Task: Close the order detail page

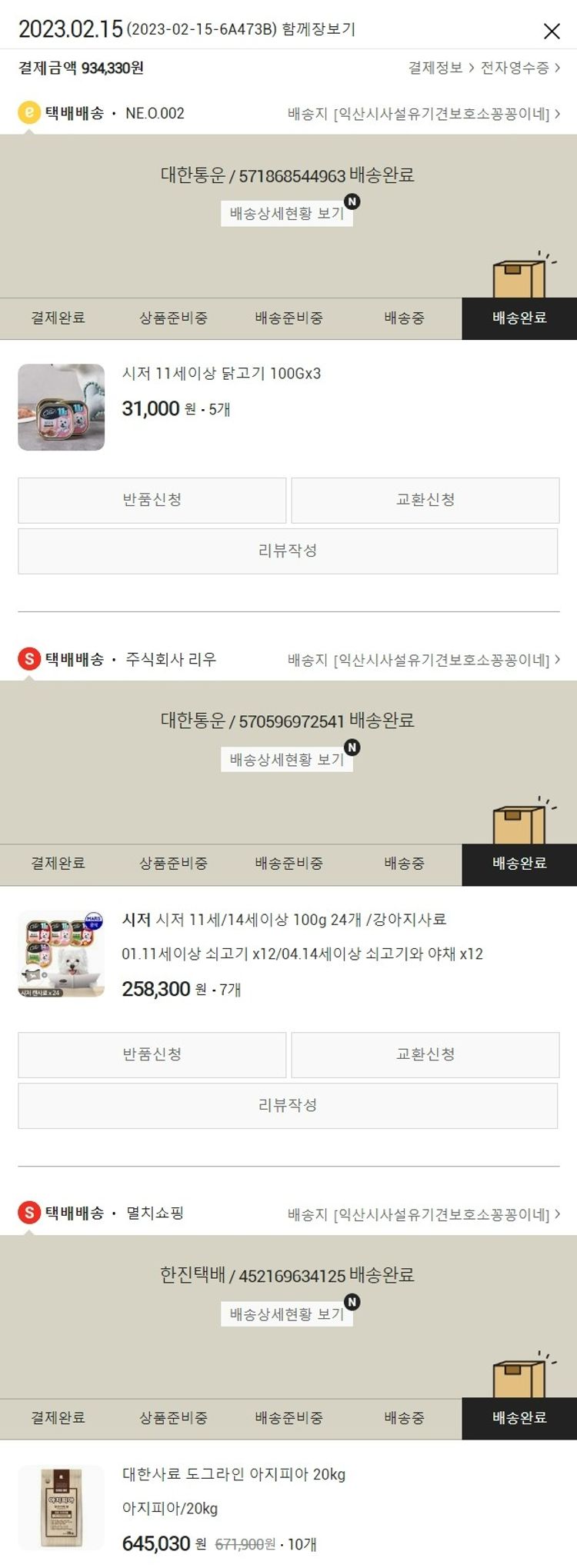Action: [x=552, y=31]
